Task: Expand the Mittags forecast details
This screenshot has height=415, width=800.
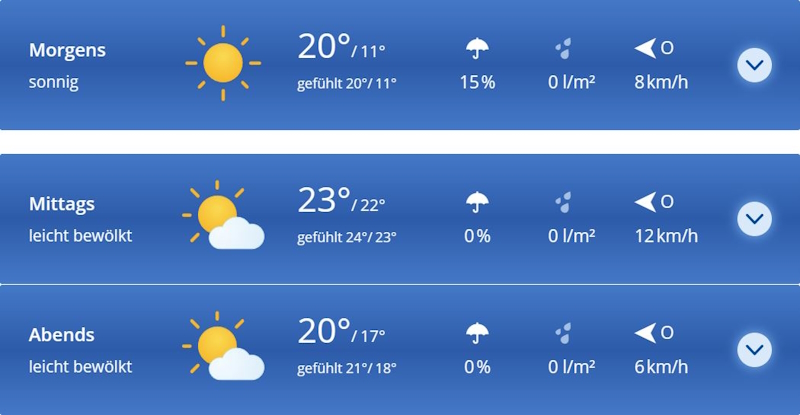Action: pos(754,218)
